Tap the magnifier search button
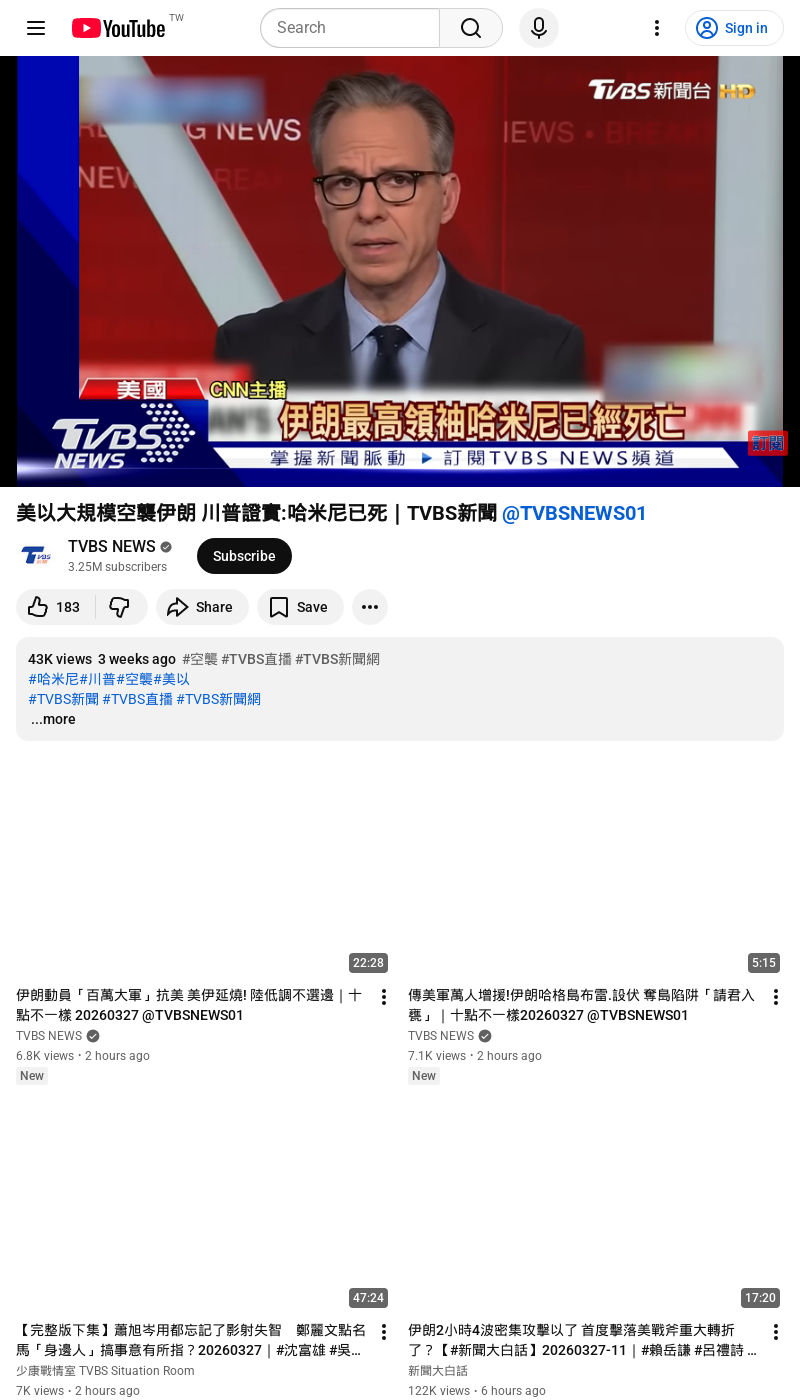This screenshot has width=800, height=1400. click(x=471, y=28)
